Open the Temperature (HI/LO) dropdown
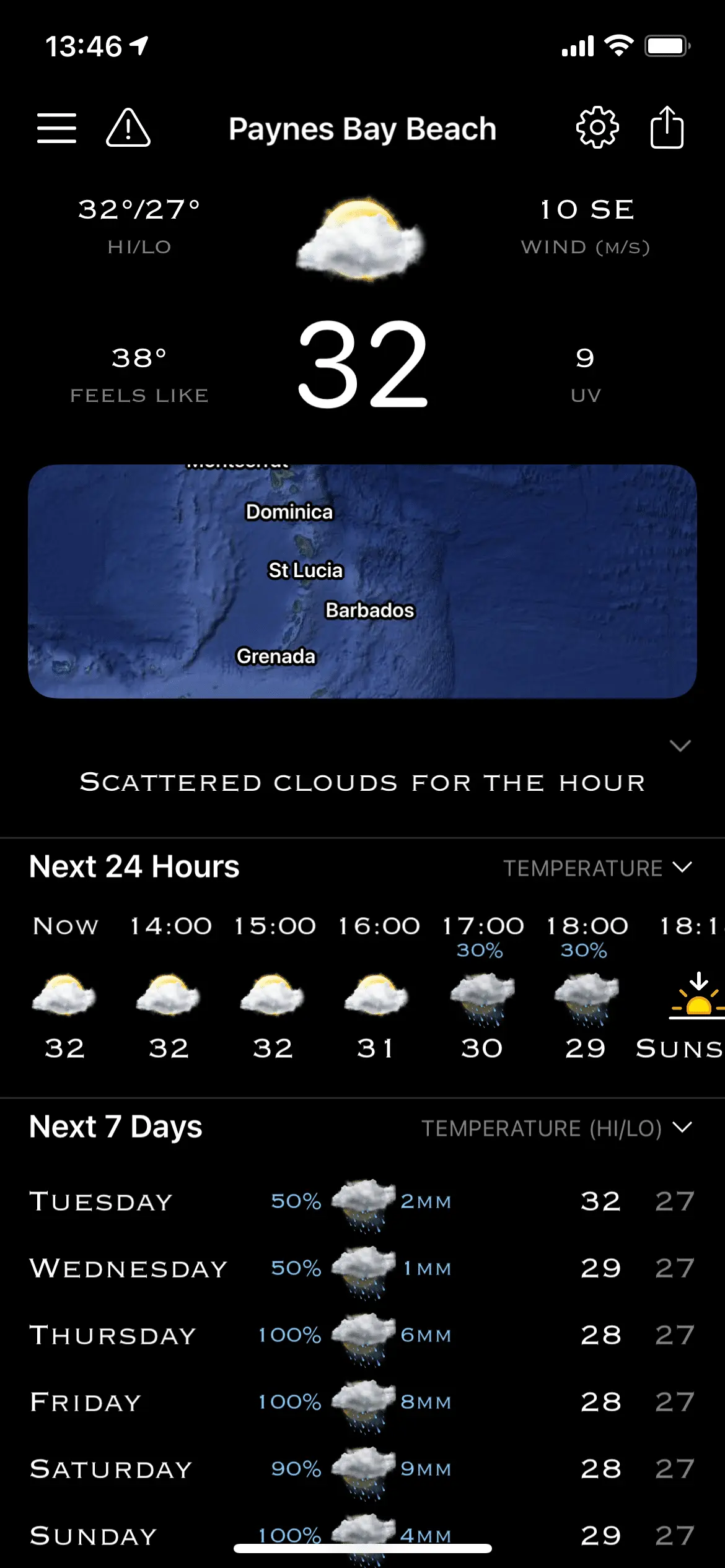Screen dimensions: 725x1568 point(556,1128)
